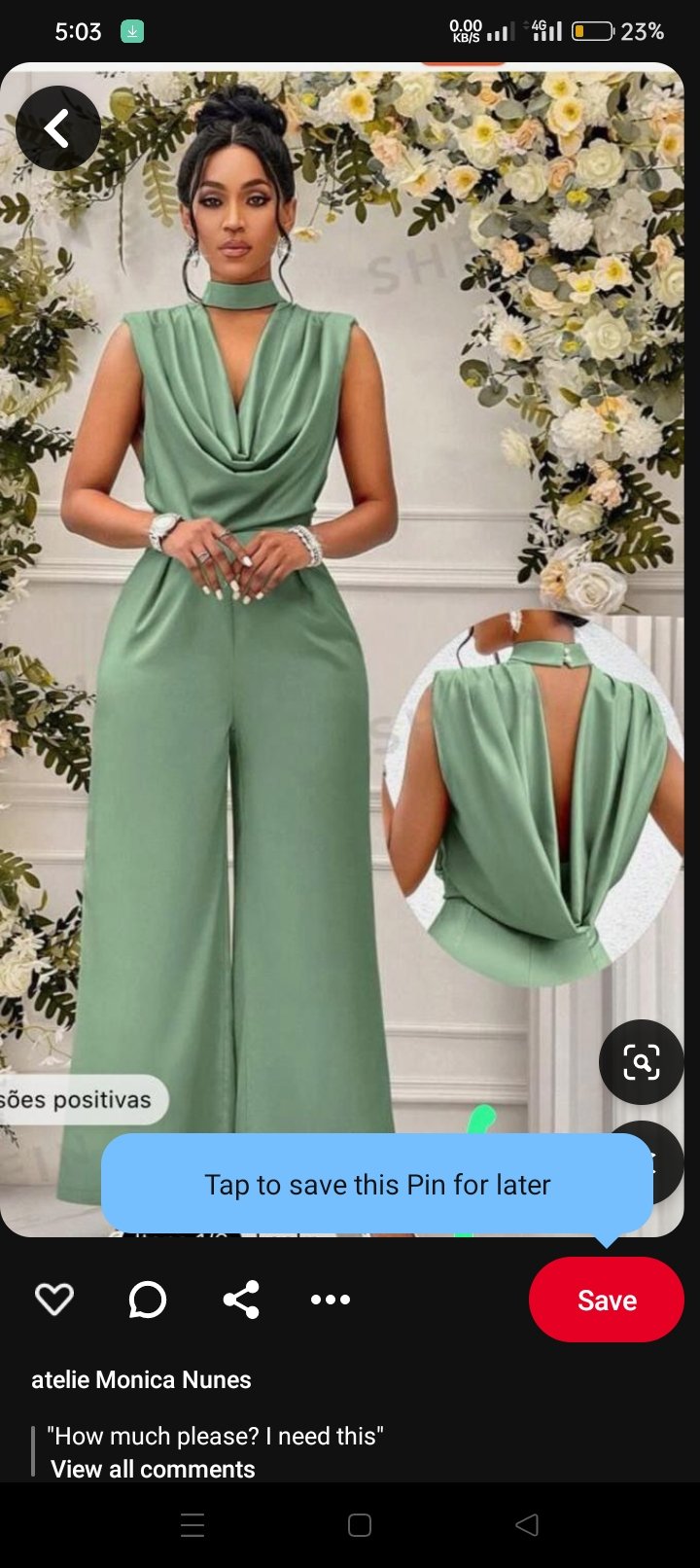Go back using the top arrow
The height and width of the screenshot is (1568, 700).
[x=58, y=128]
